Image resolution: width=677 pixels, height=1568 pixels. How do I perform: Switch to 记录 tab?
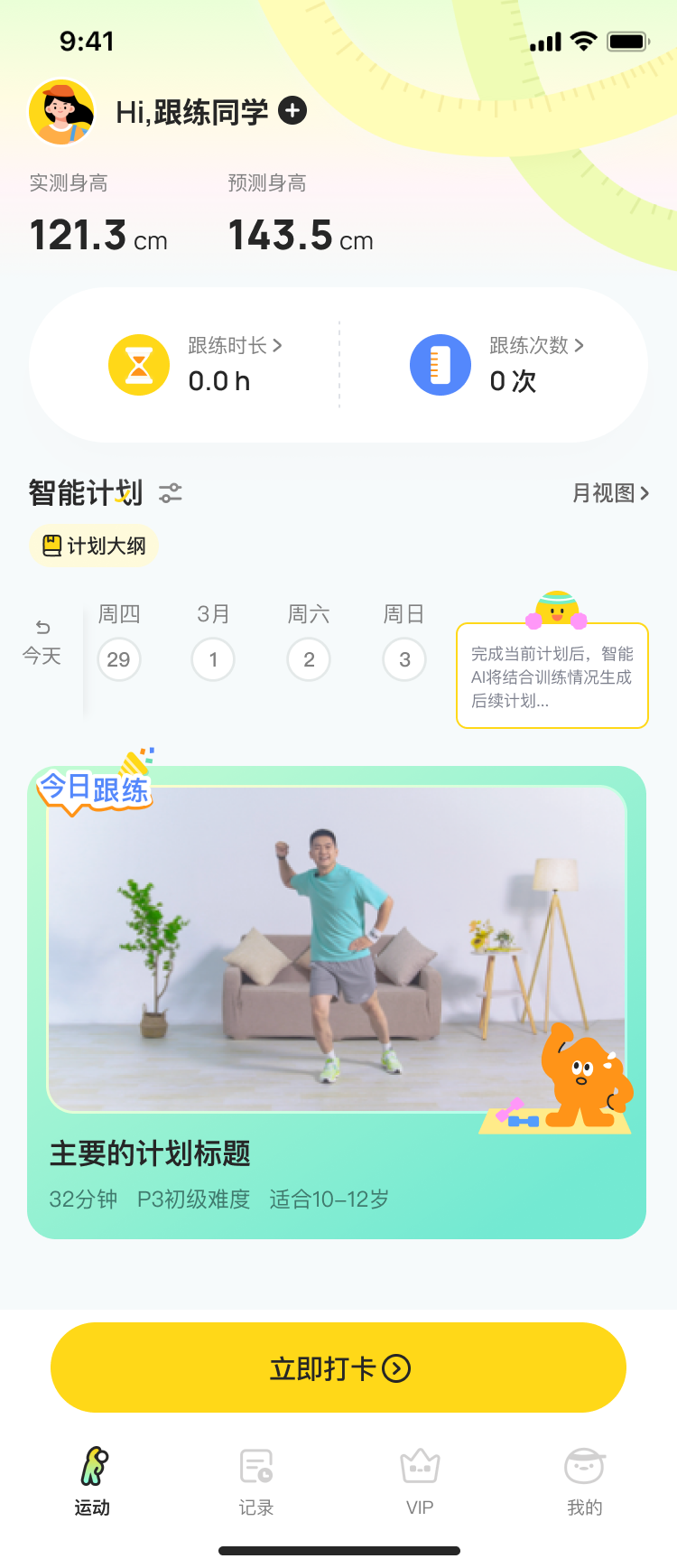point(256,1481)
